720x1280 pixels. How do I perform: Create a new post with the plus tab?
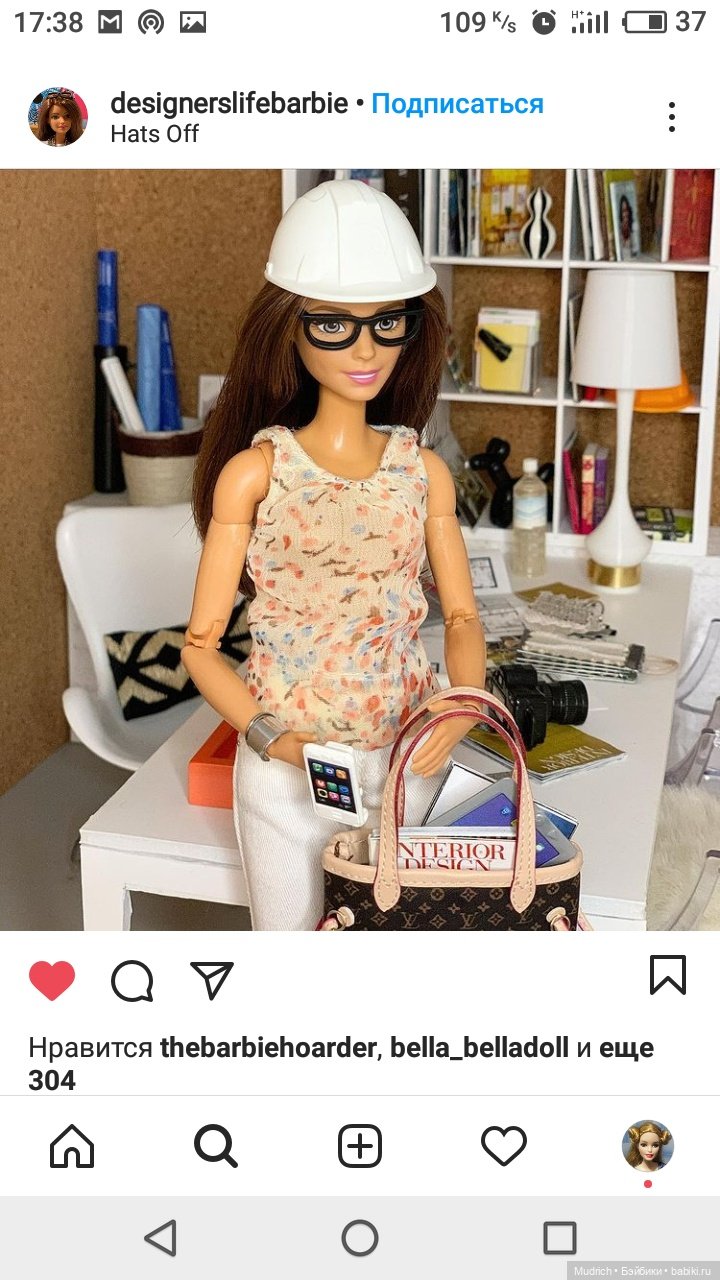pyautogui.click(x=360, y=1146)
